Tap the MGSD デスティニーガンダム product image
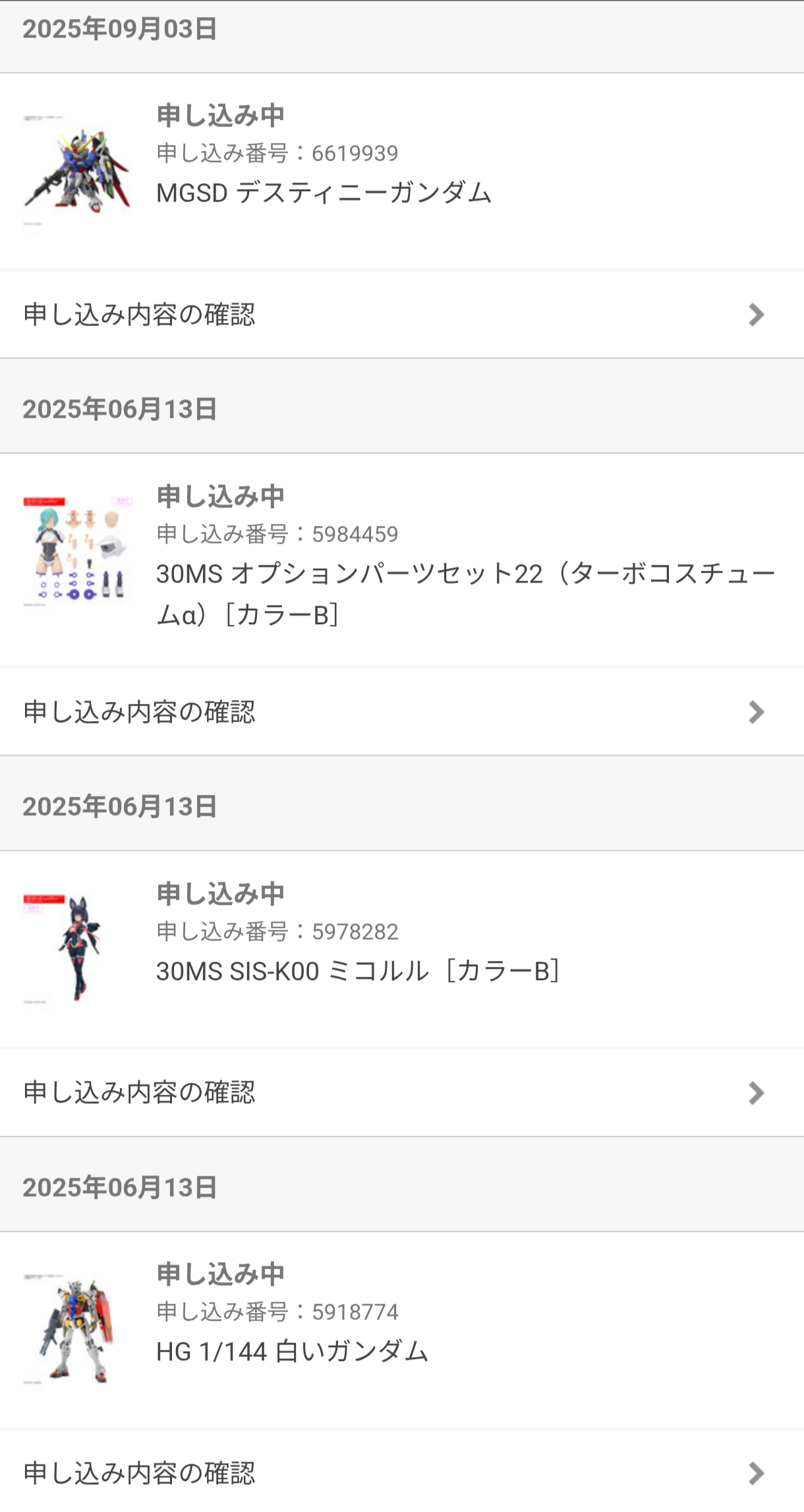Image resolution: width=804 pixels, height=1512 pixels. 78,171
